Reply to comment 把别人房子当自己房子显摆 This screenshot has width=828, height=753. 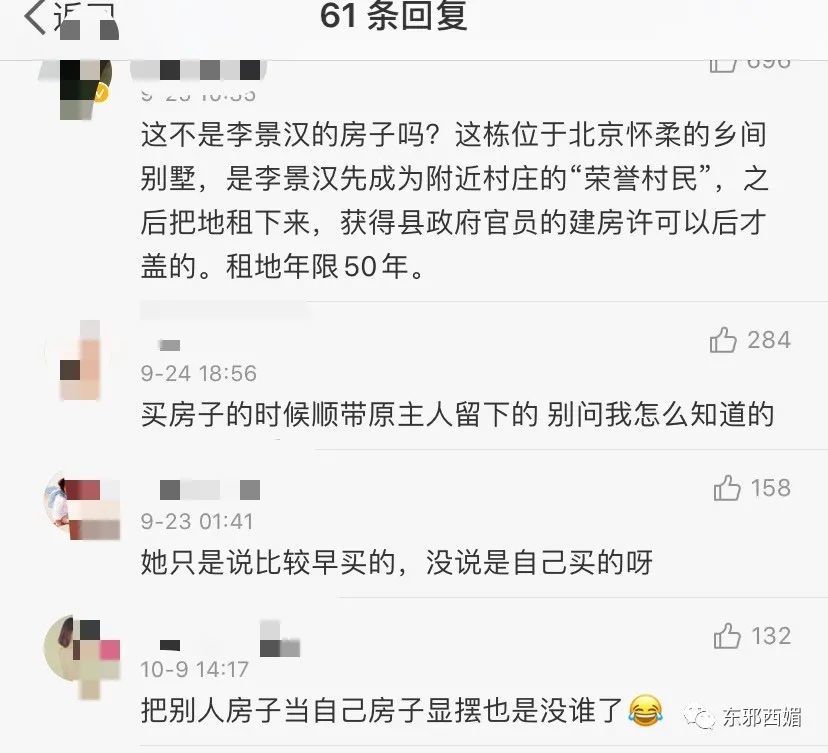point(384,711)
